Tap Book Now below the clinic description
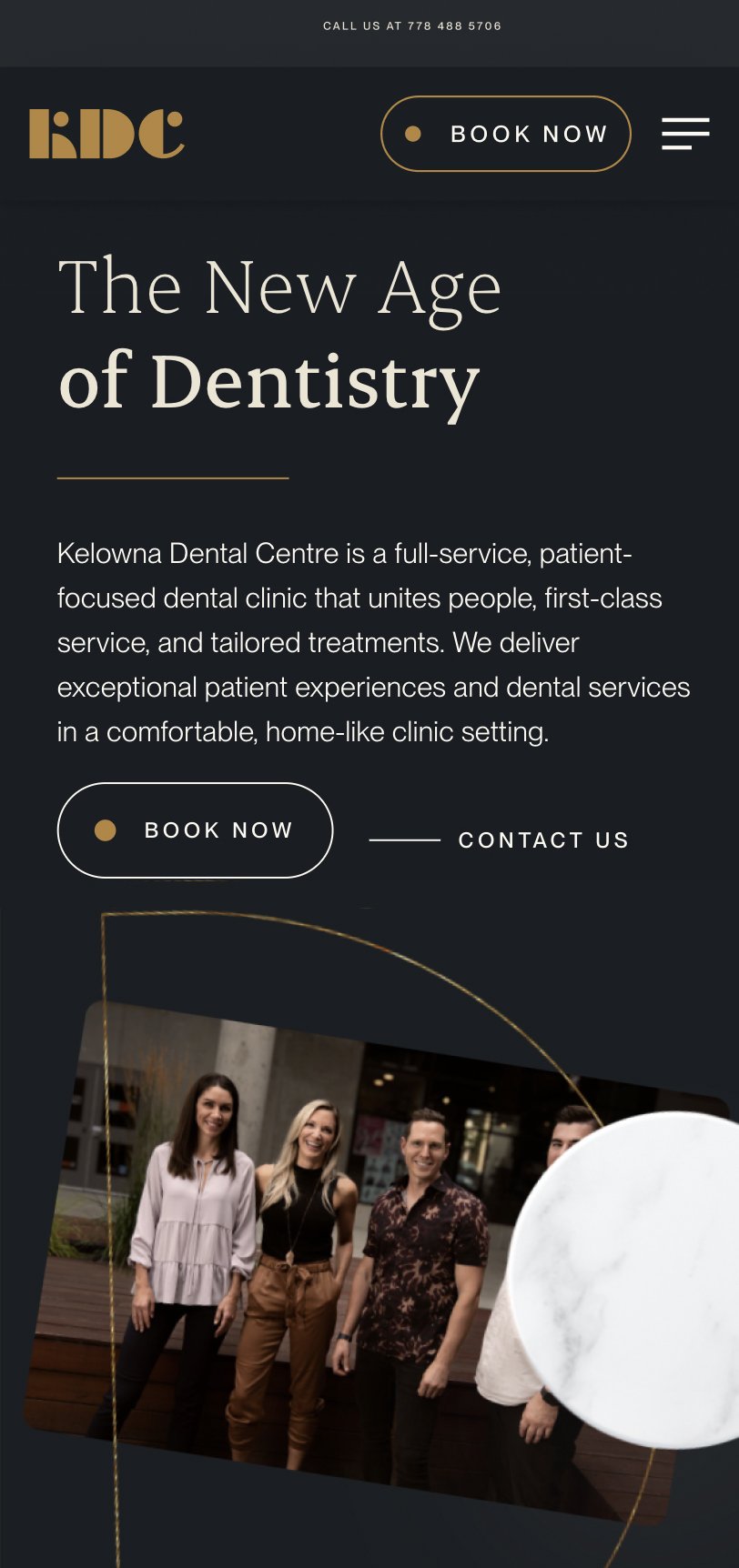The width and height of the screenshot is (739, 1568). (x=195, y=830)
